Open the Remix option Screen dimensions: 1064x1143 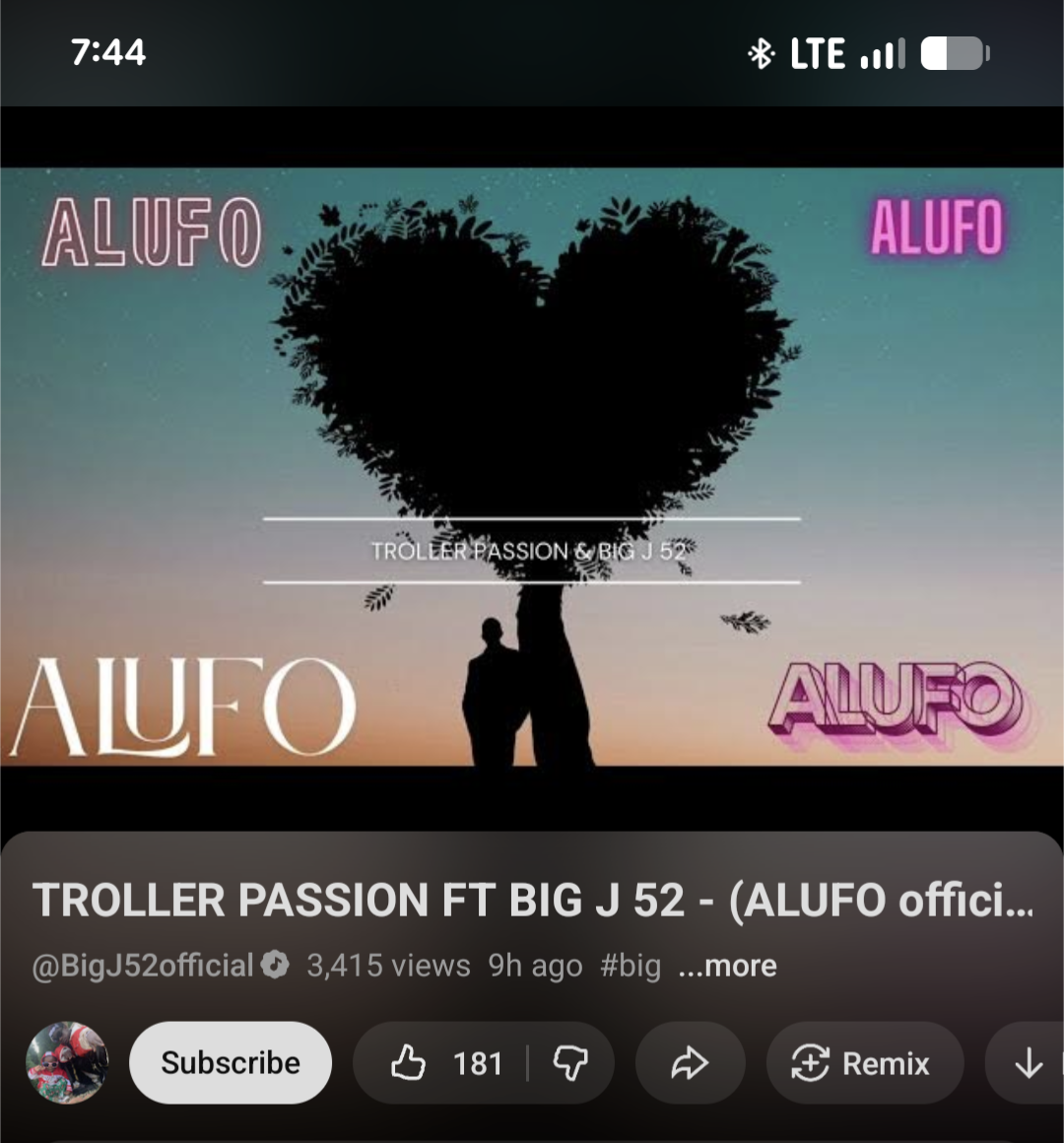pos(863,1063)
